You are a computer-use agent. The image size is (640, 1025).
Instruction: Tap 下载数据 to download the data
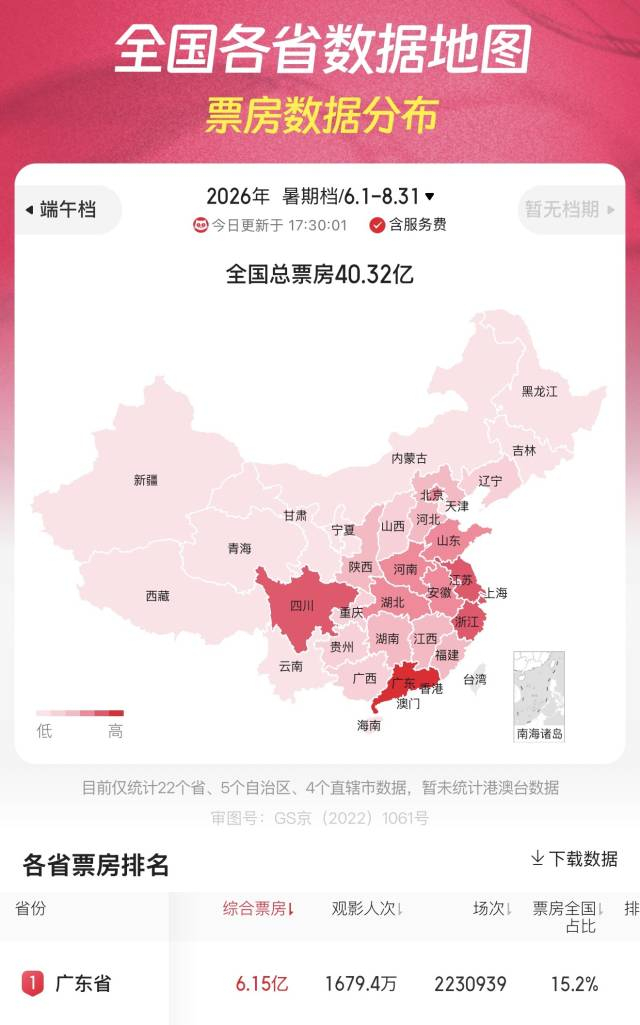click(x=575, y=858)
